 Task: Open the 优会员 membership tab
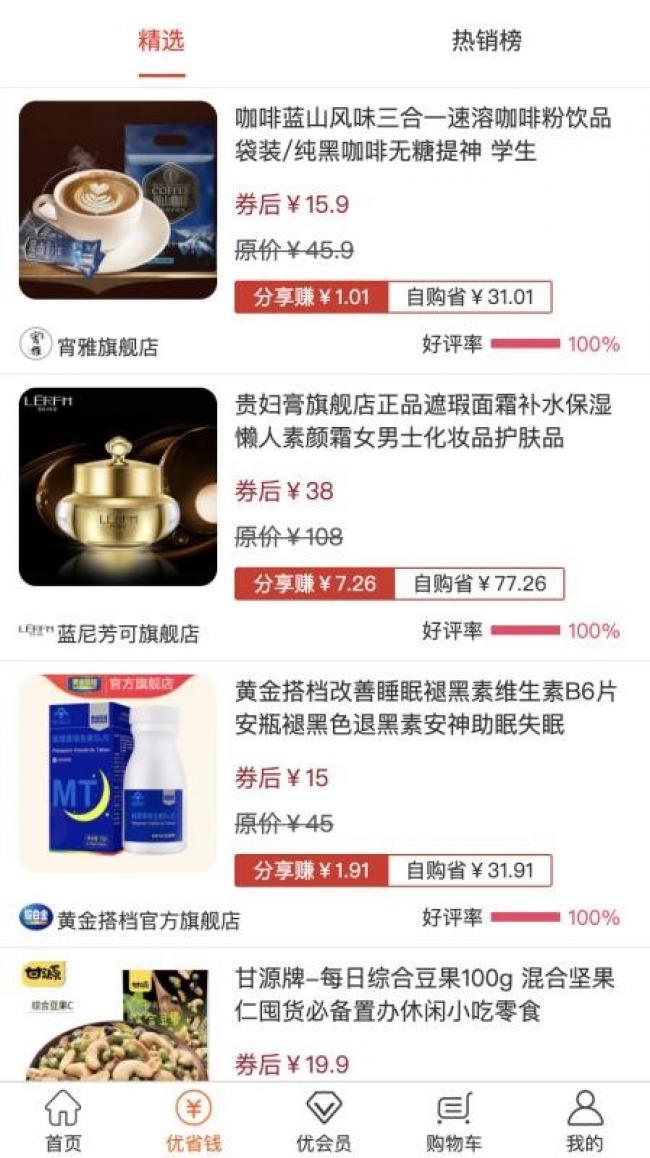click(324, 1121)
